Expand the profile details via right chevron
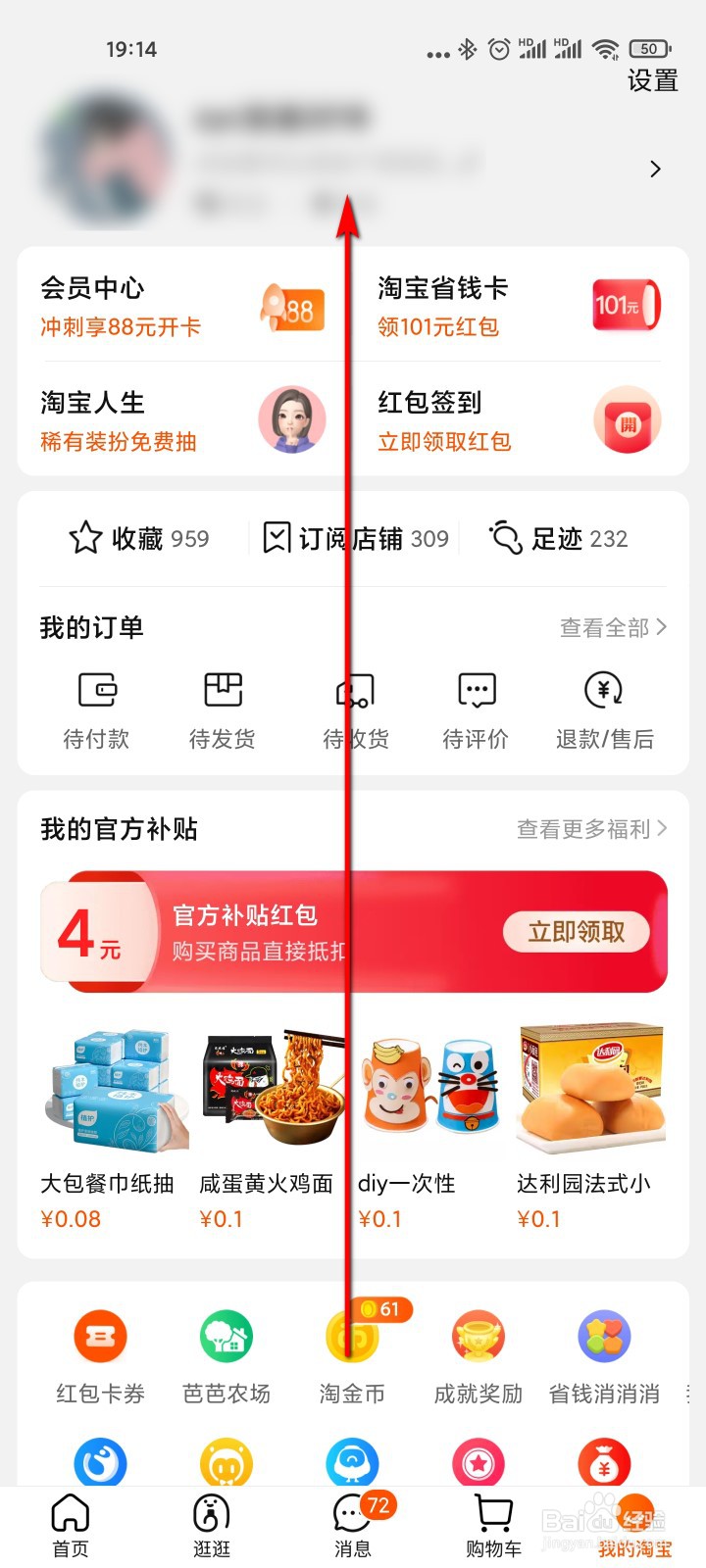This screenshot has height=1568, width=706. (655, 169)
